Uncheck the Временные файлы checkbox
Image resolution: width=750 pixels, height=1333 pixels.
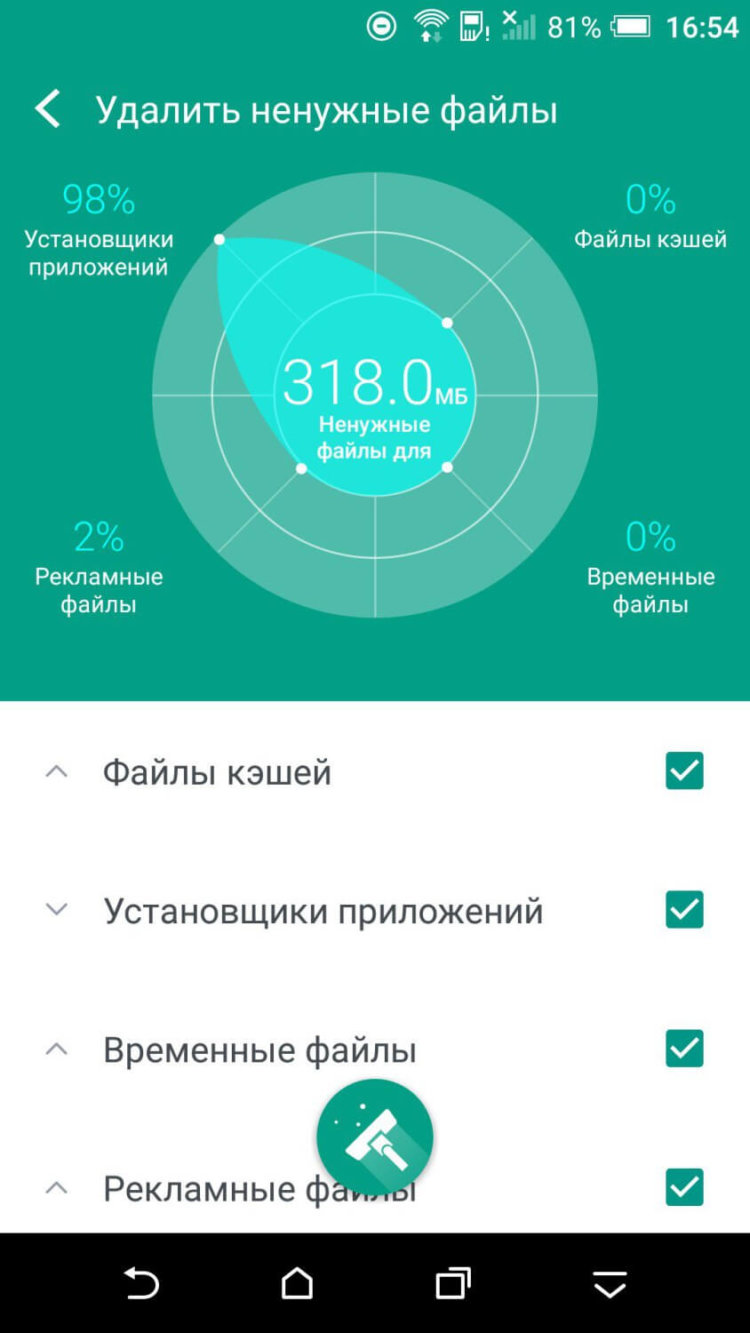pyautogui.click(x=684, y=1049)
